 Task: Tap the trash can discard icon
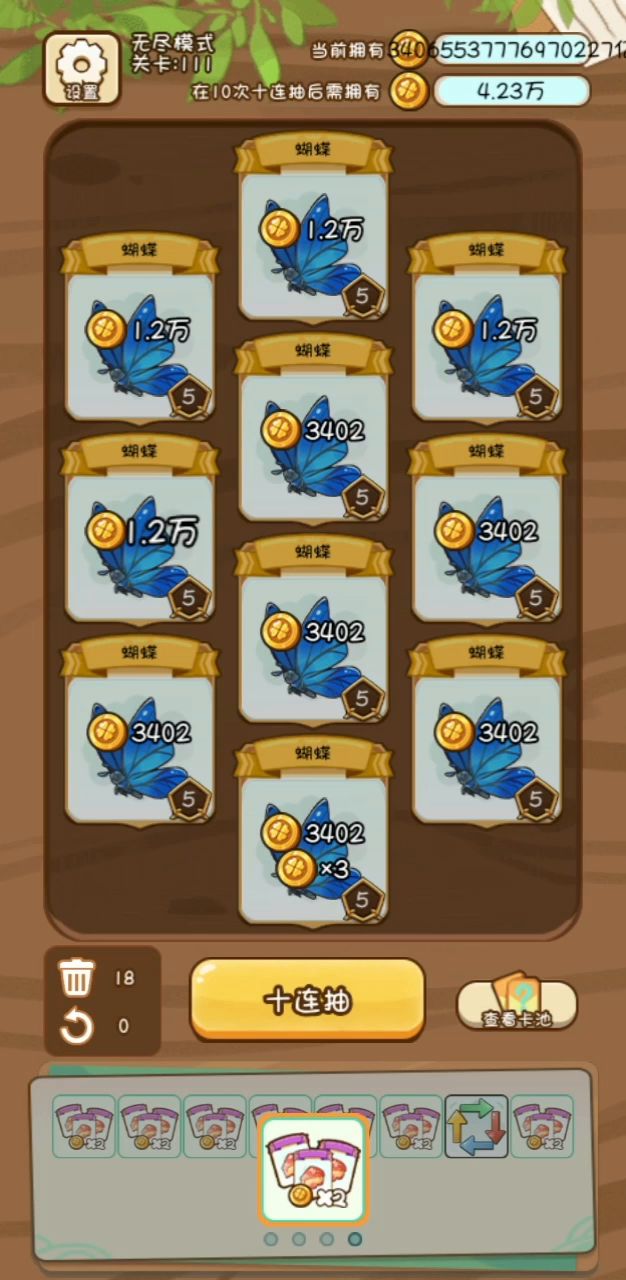tap(77, 977)
